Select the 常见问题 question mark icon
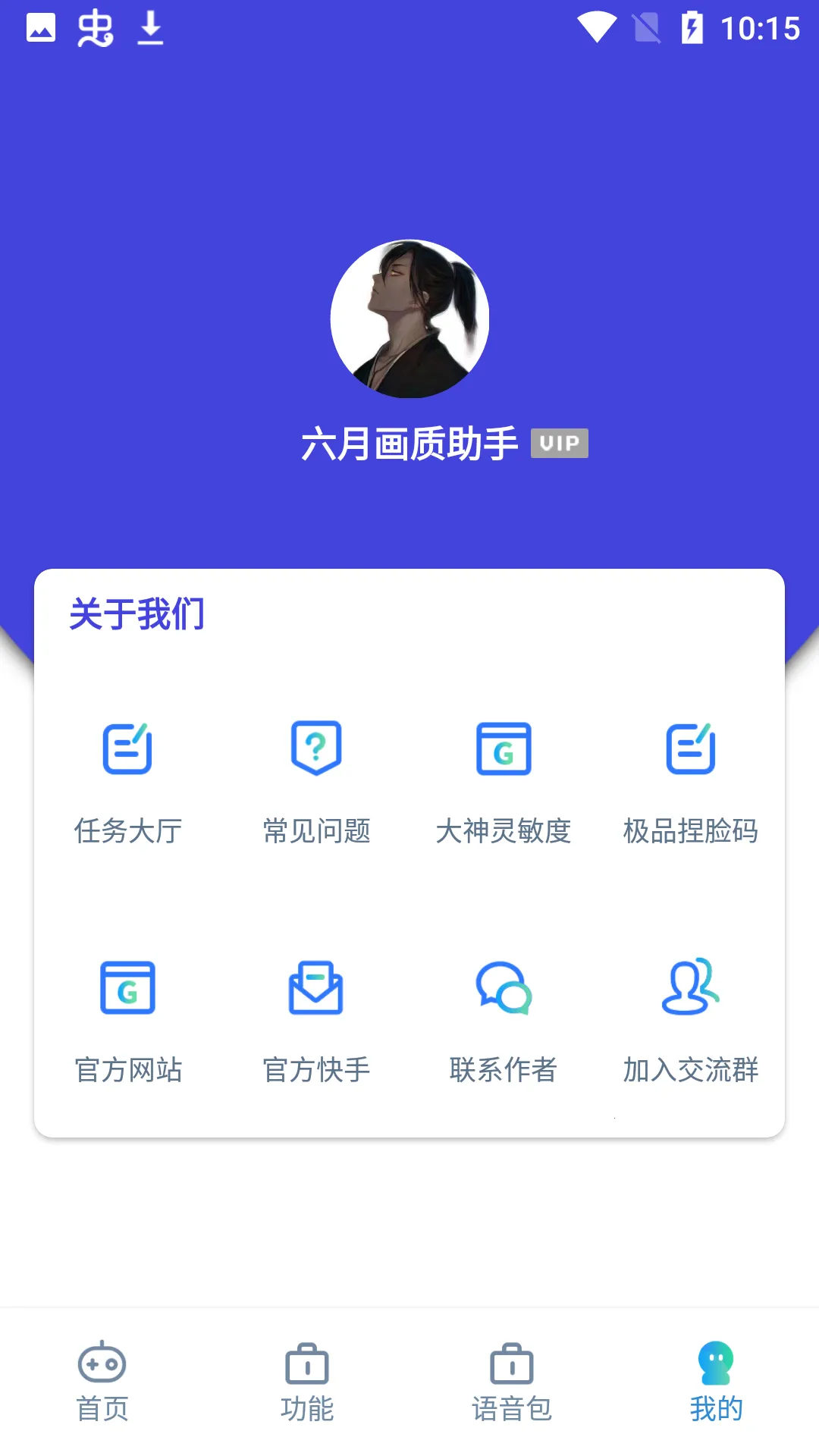819x1456 pixels. point(315,749)
